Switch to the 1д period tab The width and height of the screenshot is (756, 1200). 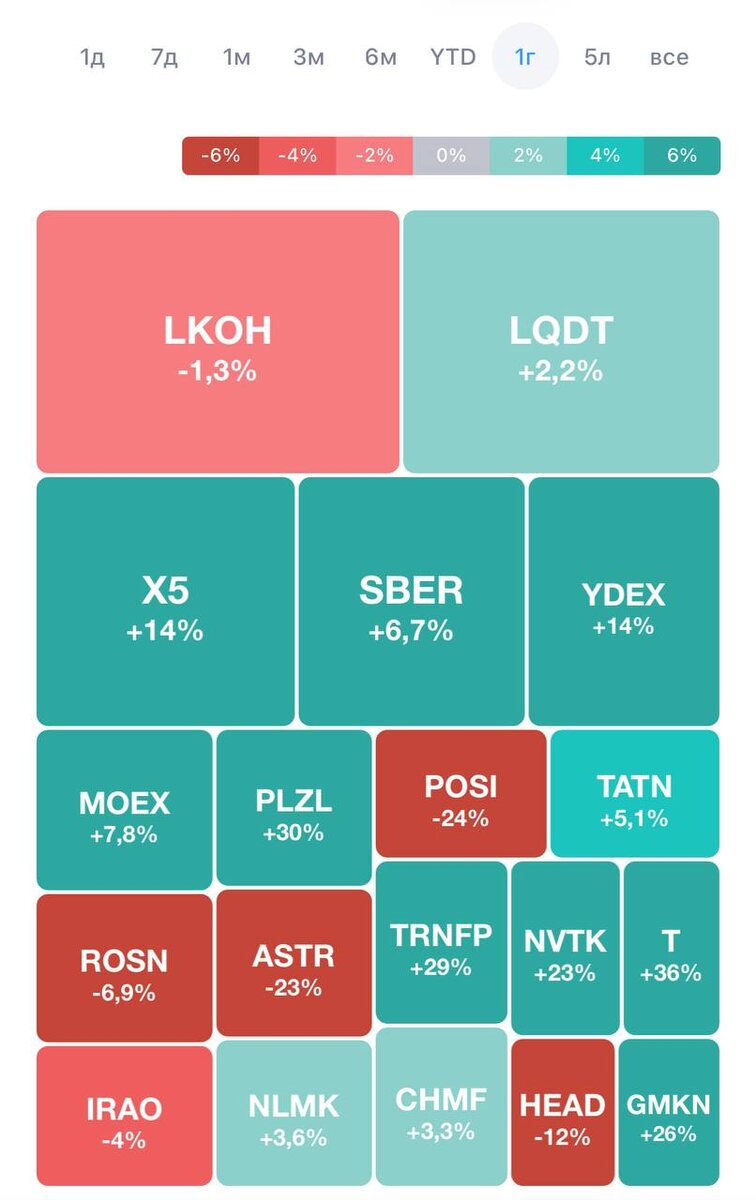point(92,57)
